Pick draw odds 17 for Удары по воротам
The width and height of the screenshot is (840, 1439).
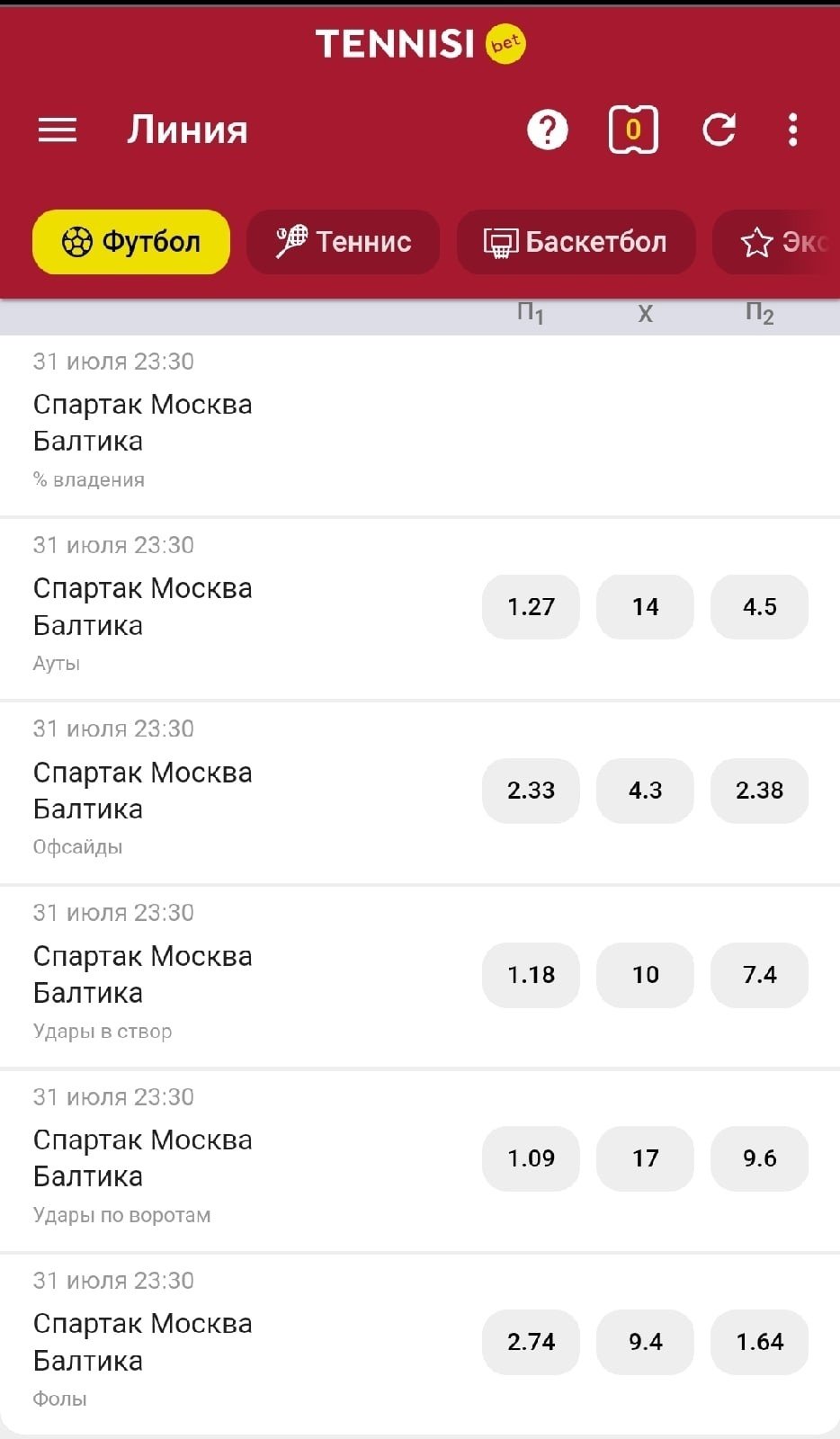click(645, 1158)
